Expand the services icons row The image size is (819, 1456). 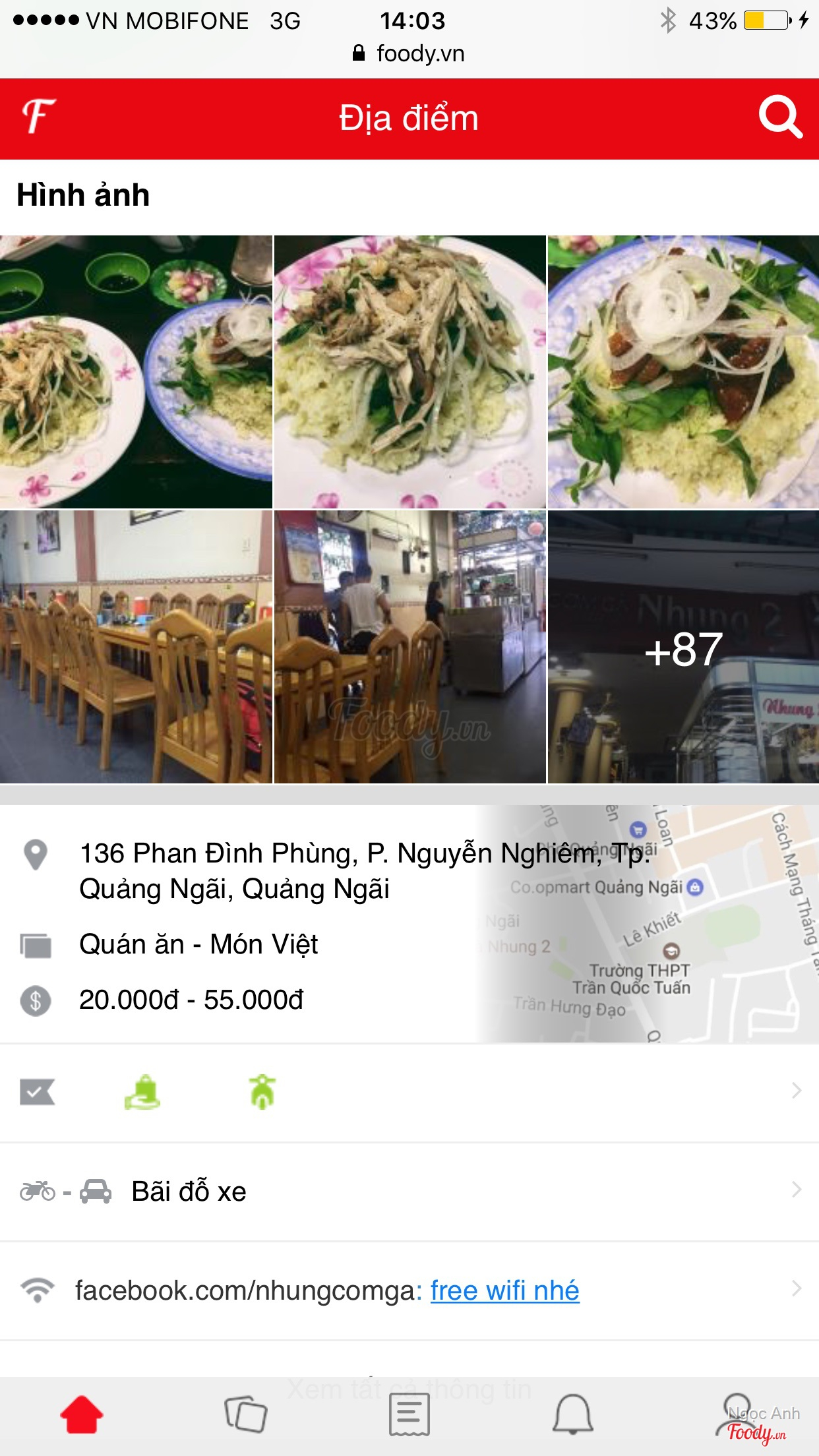tap(409, 1093)
